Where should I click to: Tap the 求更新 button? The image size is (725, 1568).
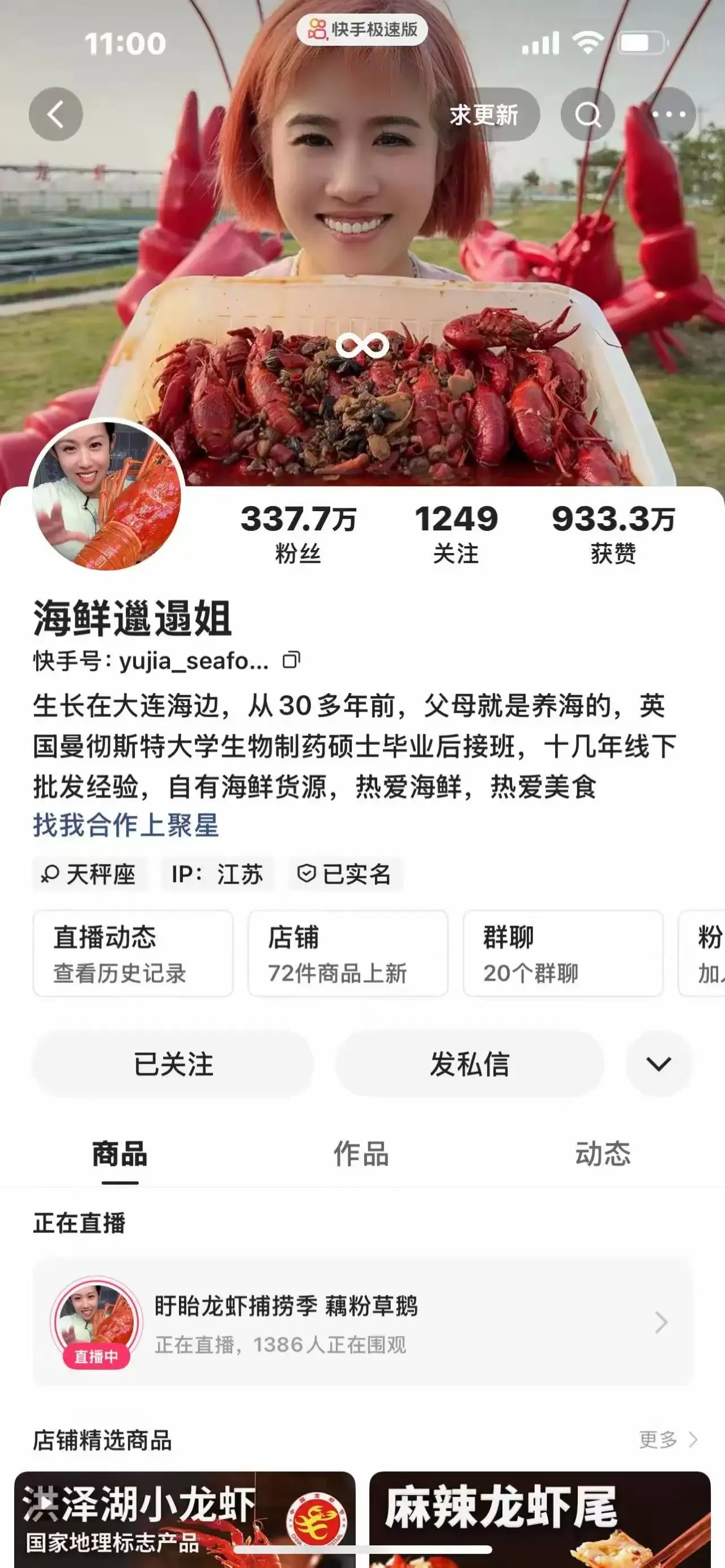pyautogui.click(x=484, y=114)
